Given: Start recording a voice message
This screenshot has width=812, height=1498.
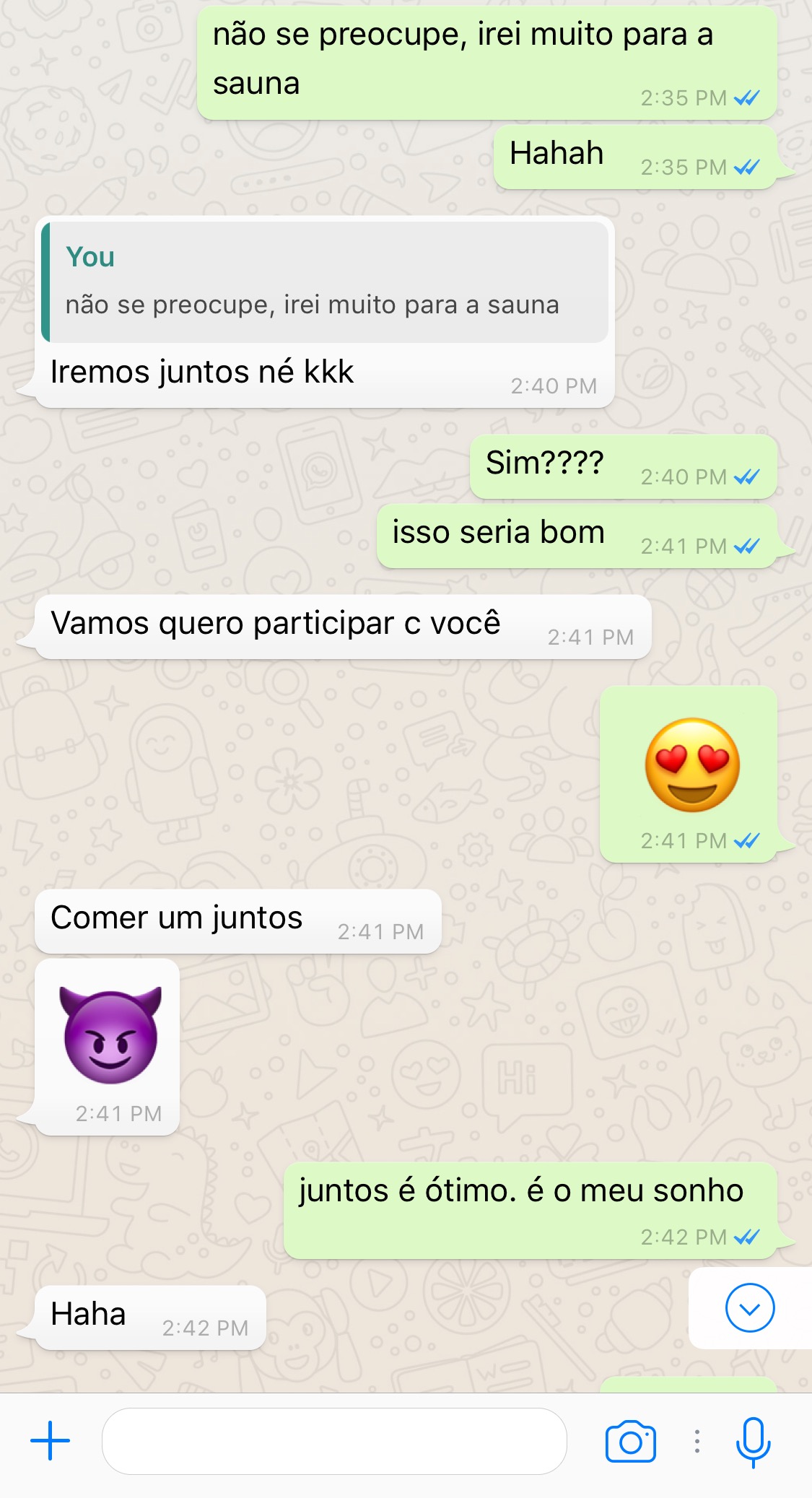Looking at the screenshot, I should point(754,1442).
